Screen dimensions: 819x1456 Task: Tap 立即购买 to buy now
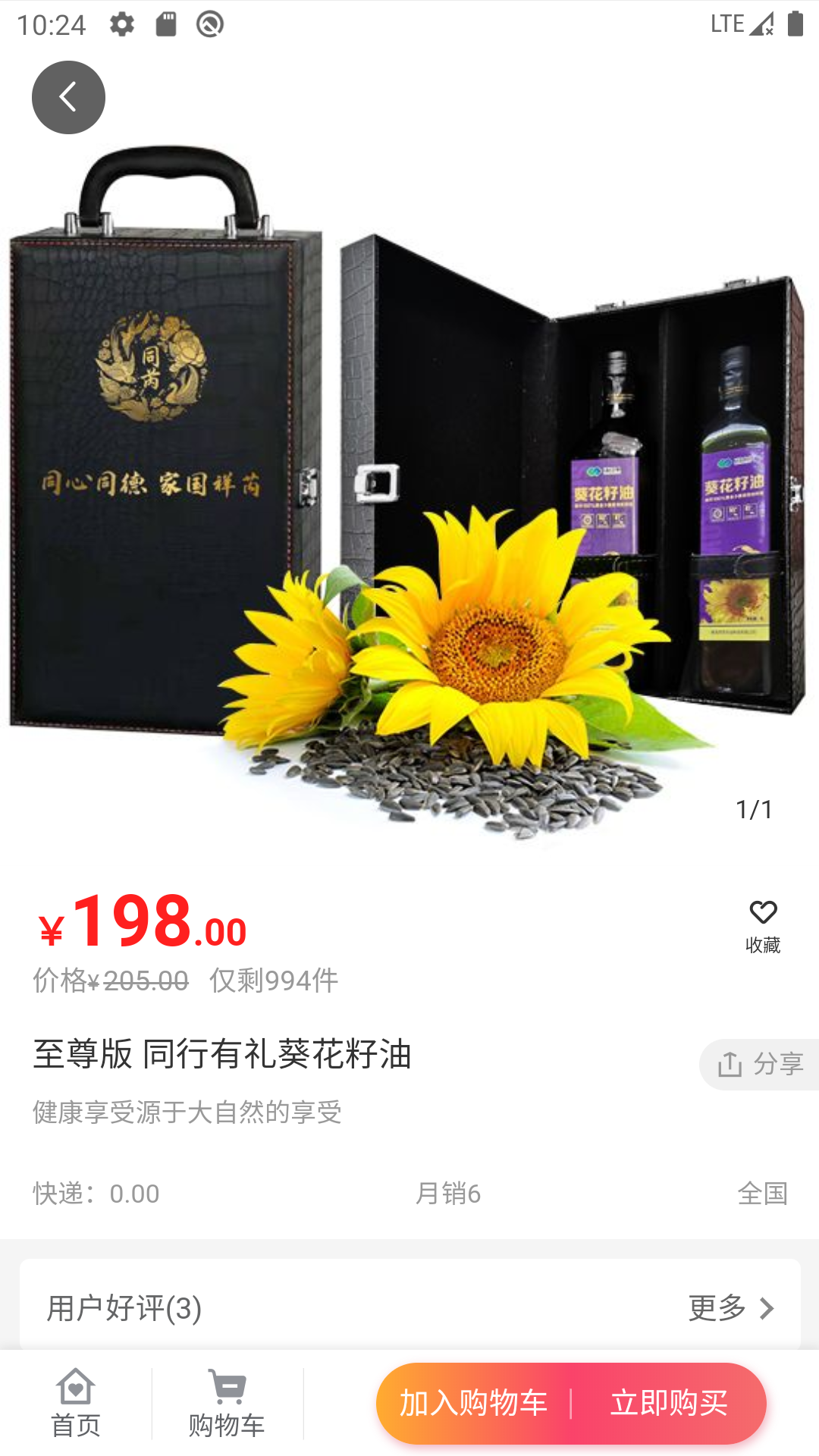pos(669,1403)
